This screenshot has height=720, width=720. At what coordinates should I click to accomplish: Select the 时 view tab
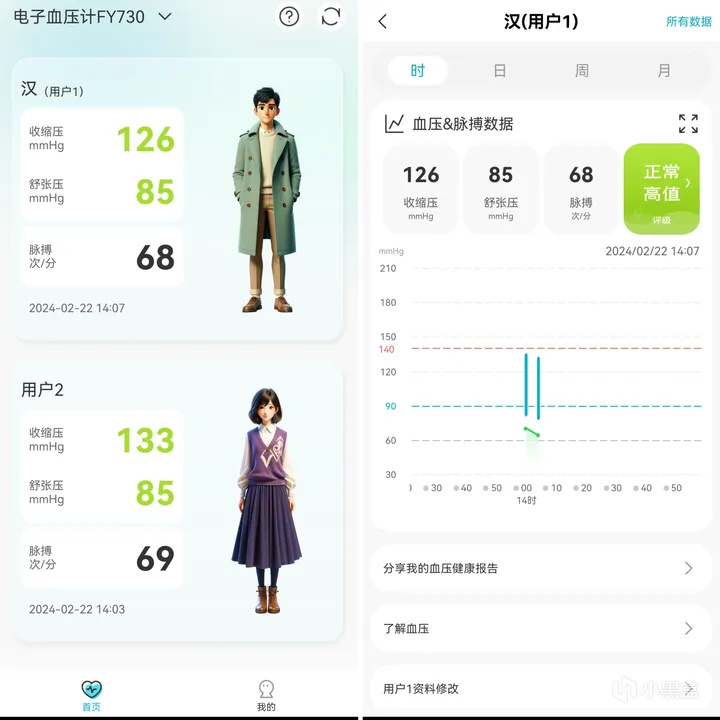[417, 71]
